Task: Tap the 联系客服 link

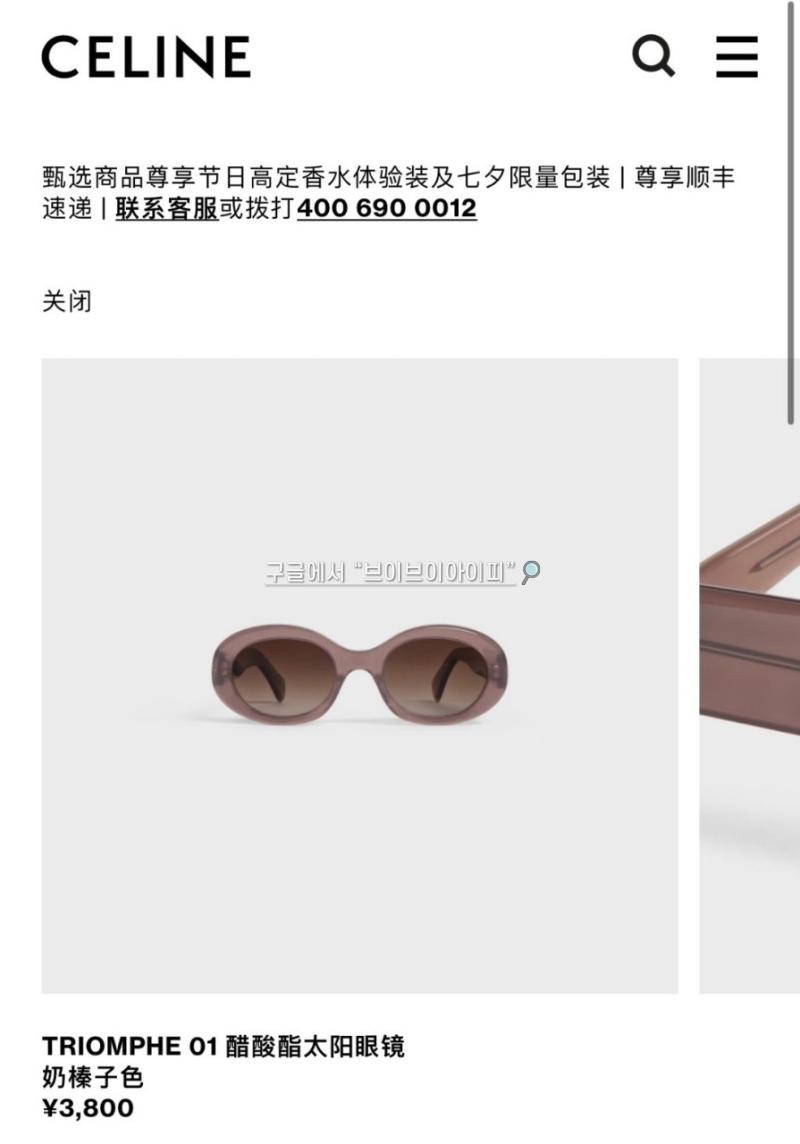Action: [166, 209]
